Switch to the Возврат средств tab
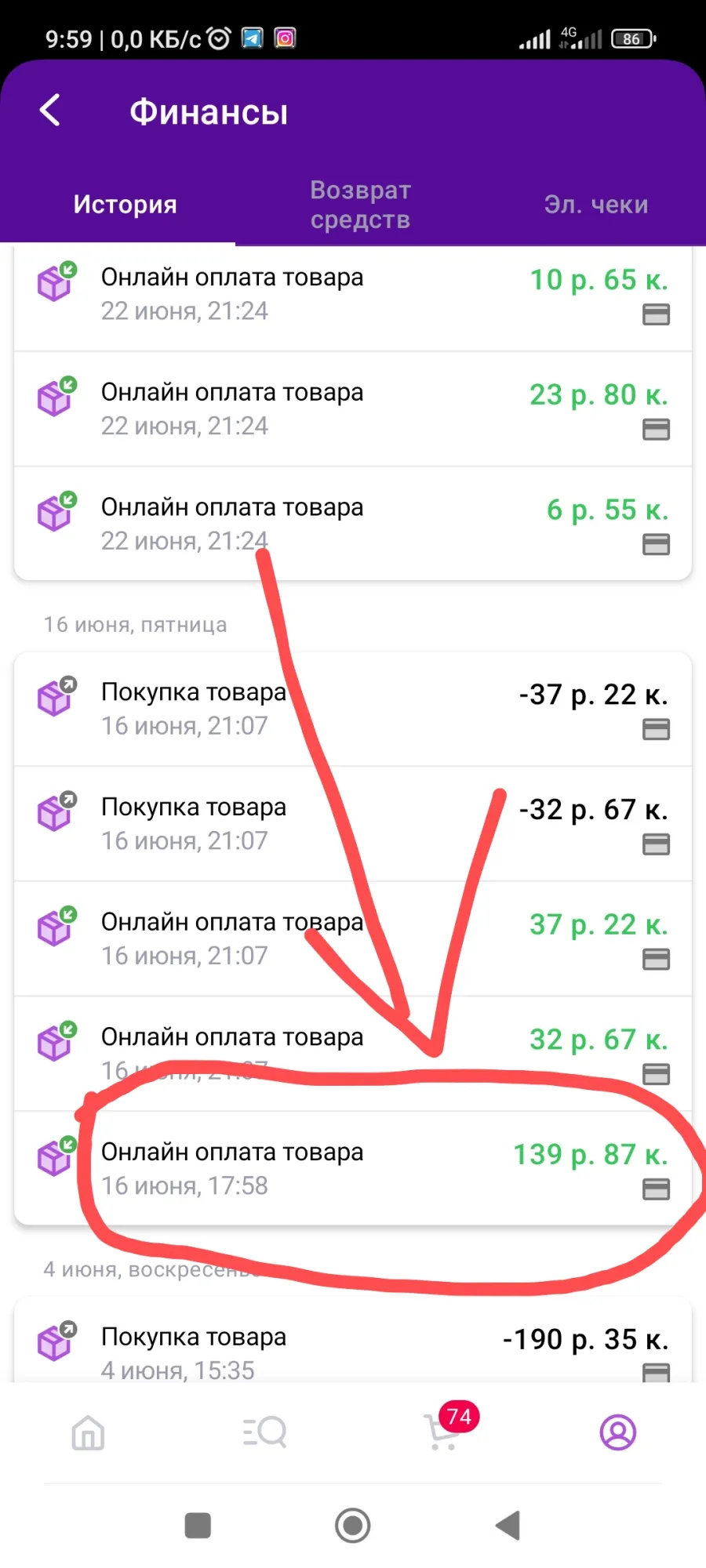The width and height of the screenshot is (706, 1568). click(360, 205)
